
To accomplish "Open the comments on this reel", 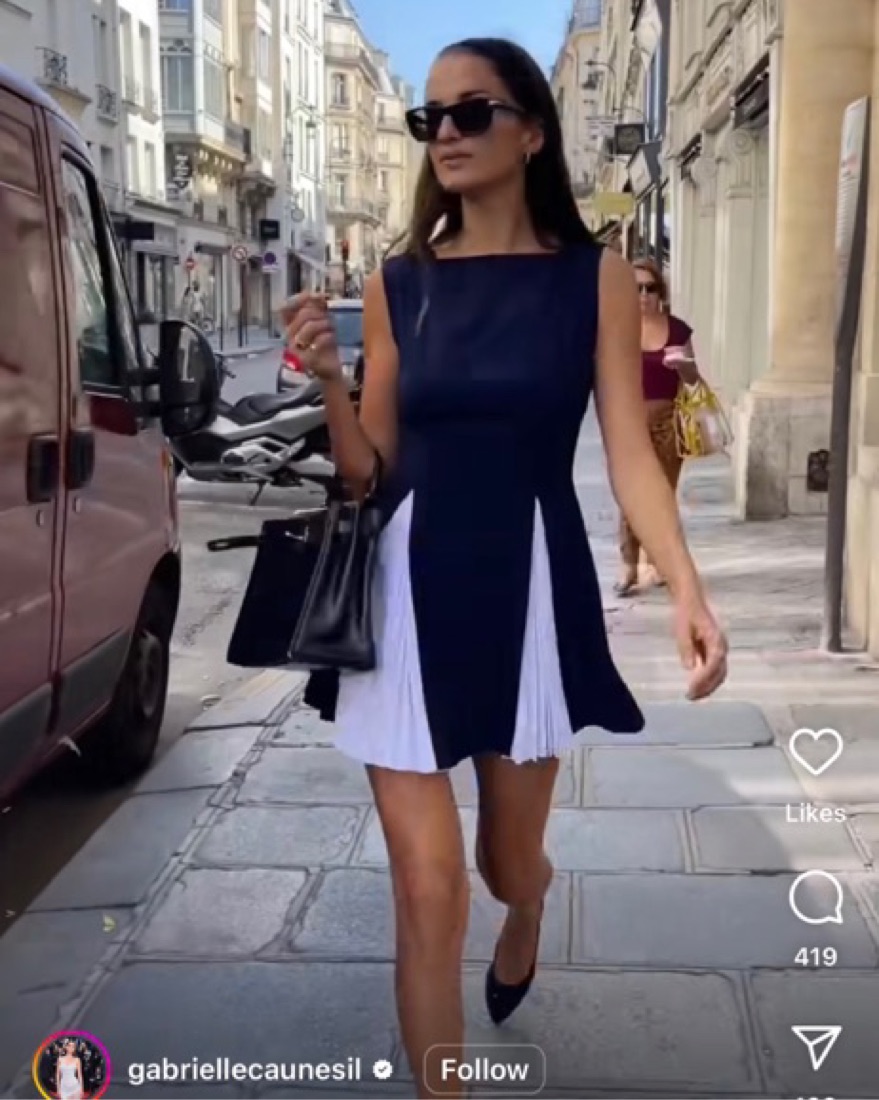I will click(815, 897).
